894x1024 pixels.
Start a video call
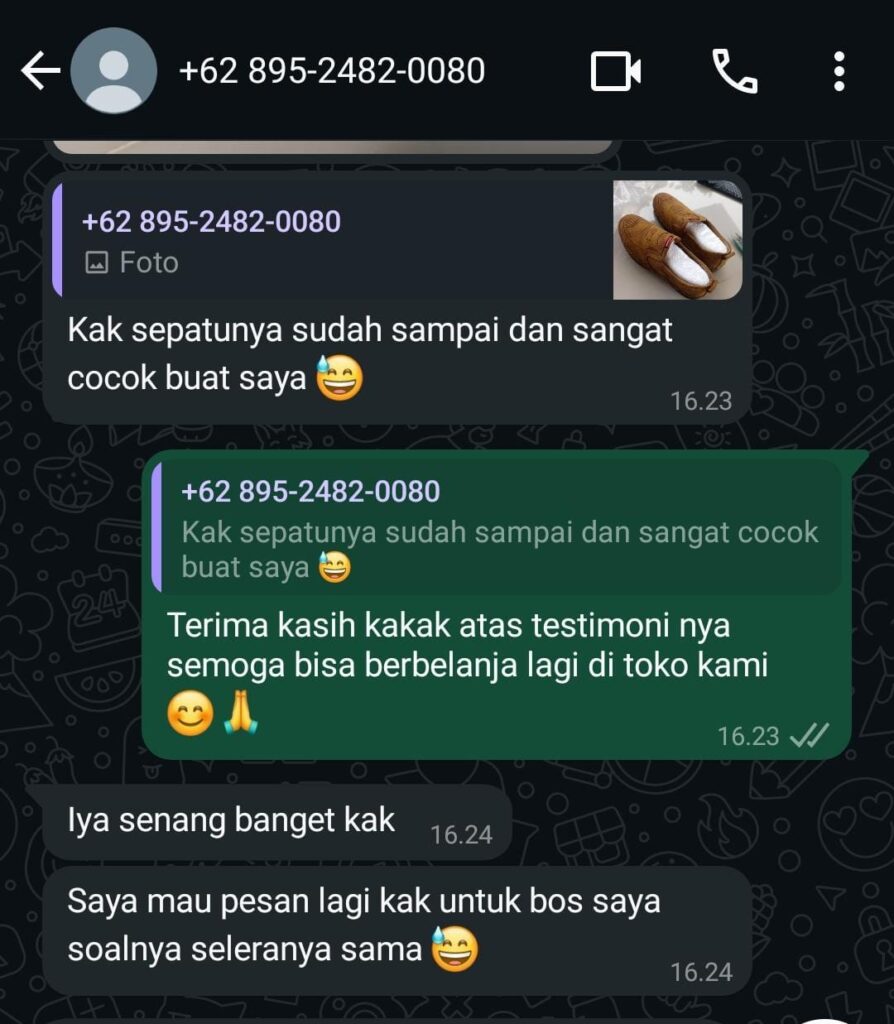tap(615, 71)
